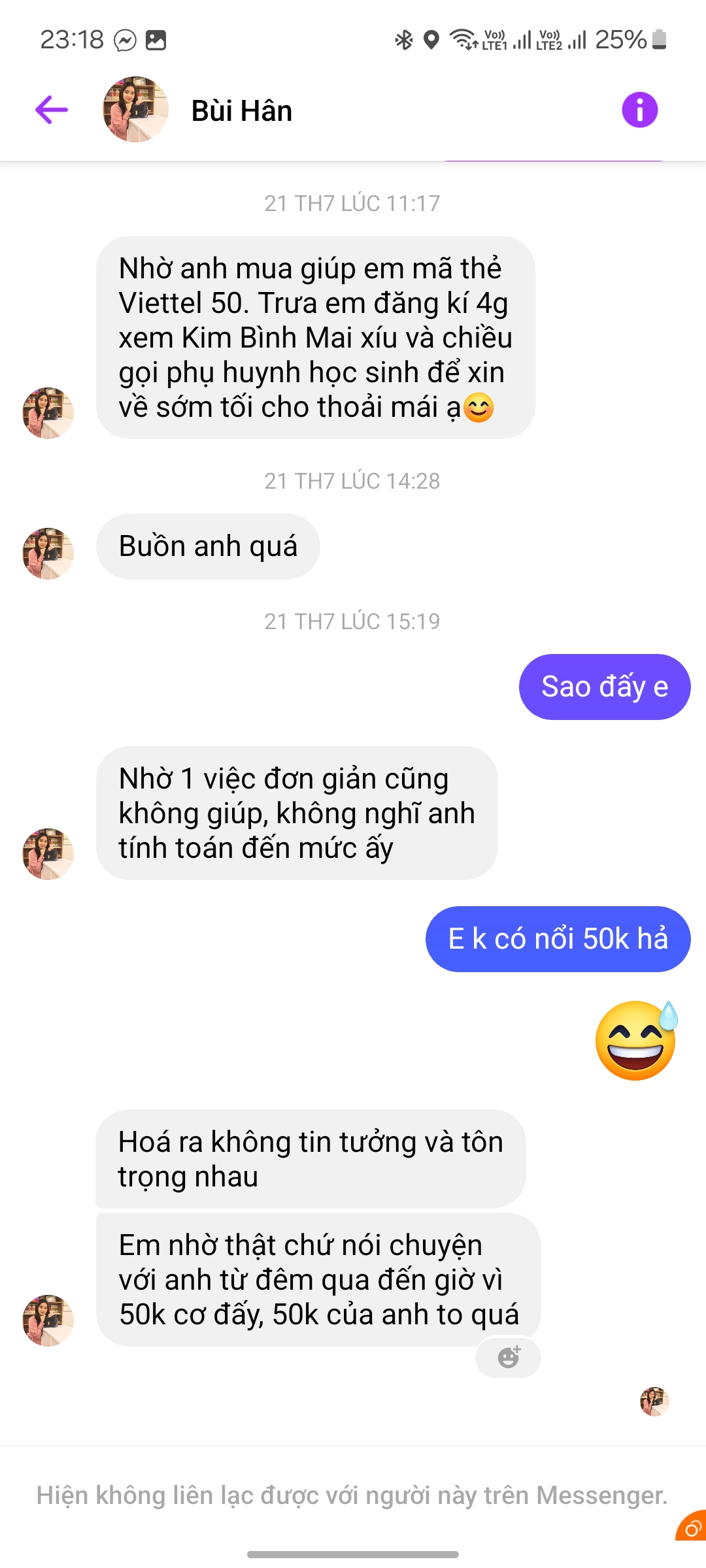Open Bùi Hân's profile from the header
Screen dimensions: 706x1568
click(241, 110)
